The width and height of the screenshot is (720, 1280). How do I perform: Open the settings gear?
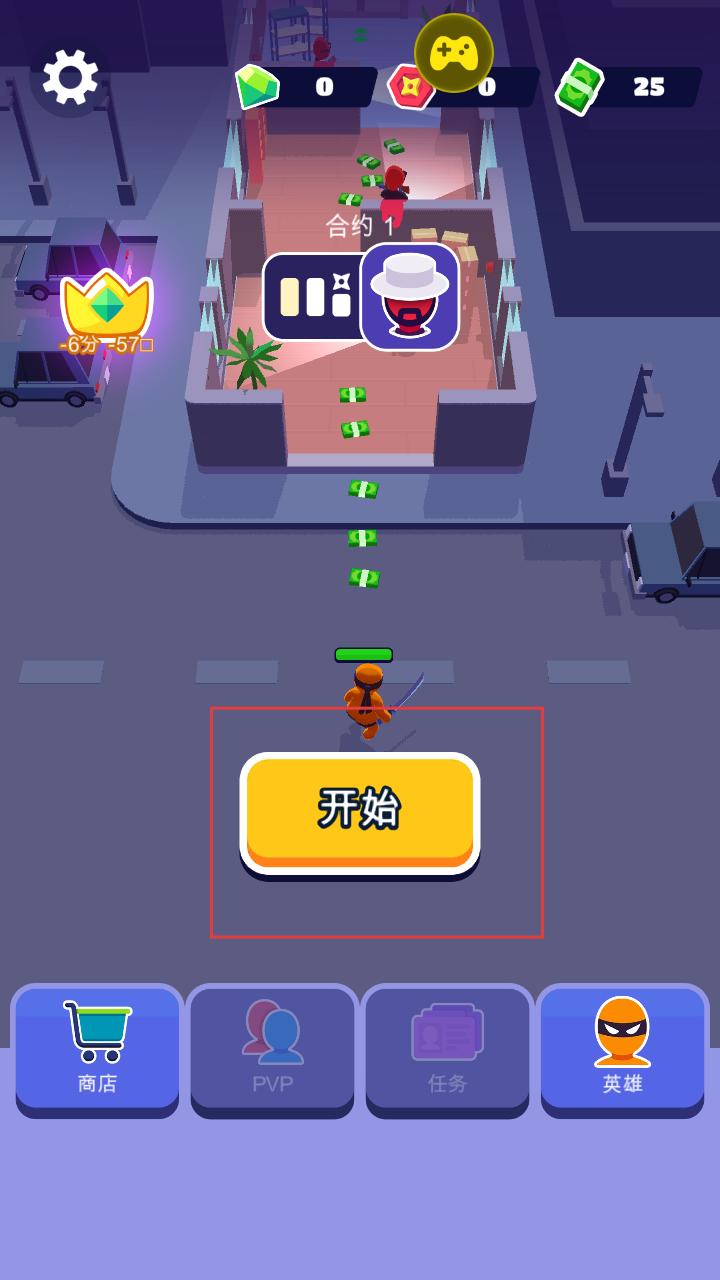(70, 77)
